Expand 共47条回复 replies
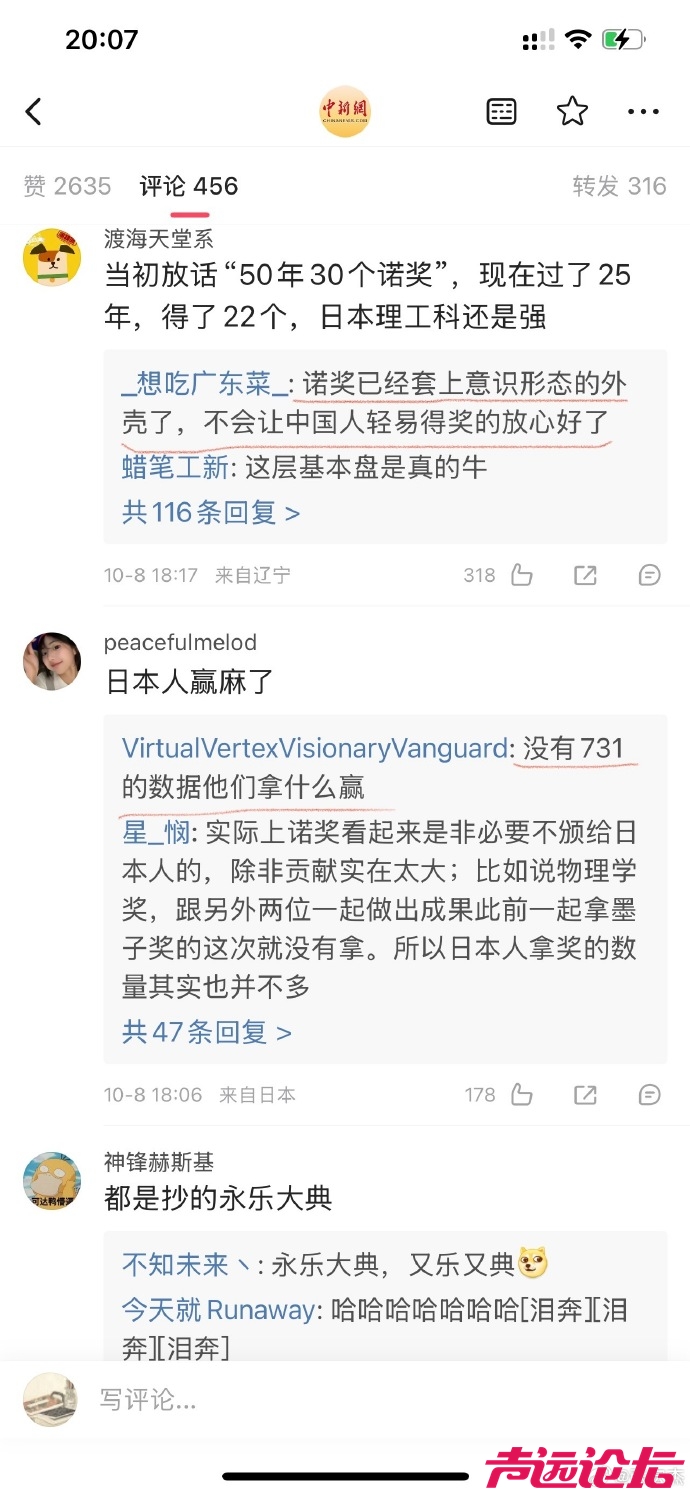The image size is (690, 1493). [x=206, y=1032]
